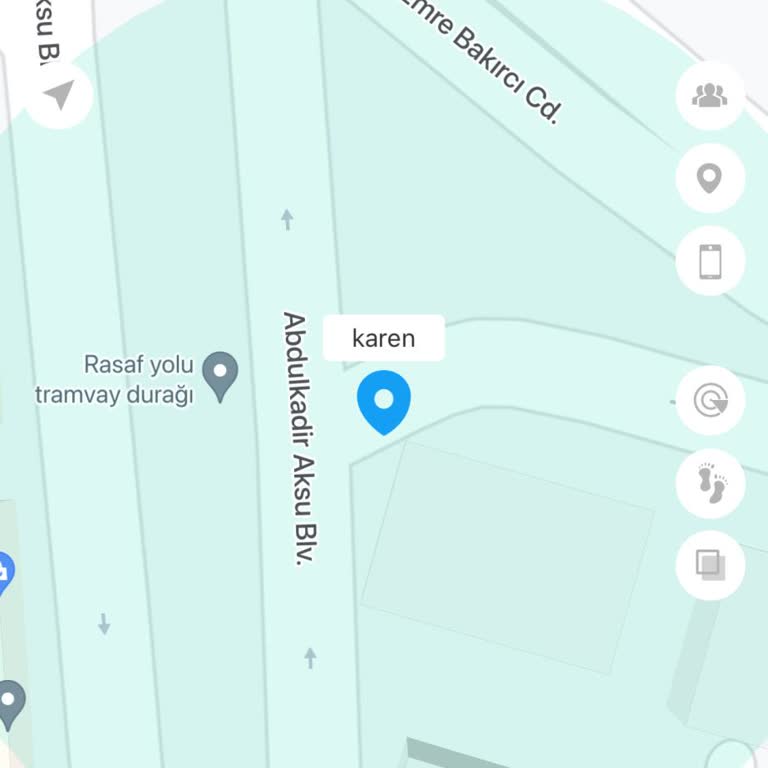Switch the map layers icon
The image size is (768, 768).
coord(710,565)
